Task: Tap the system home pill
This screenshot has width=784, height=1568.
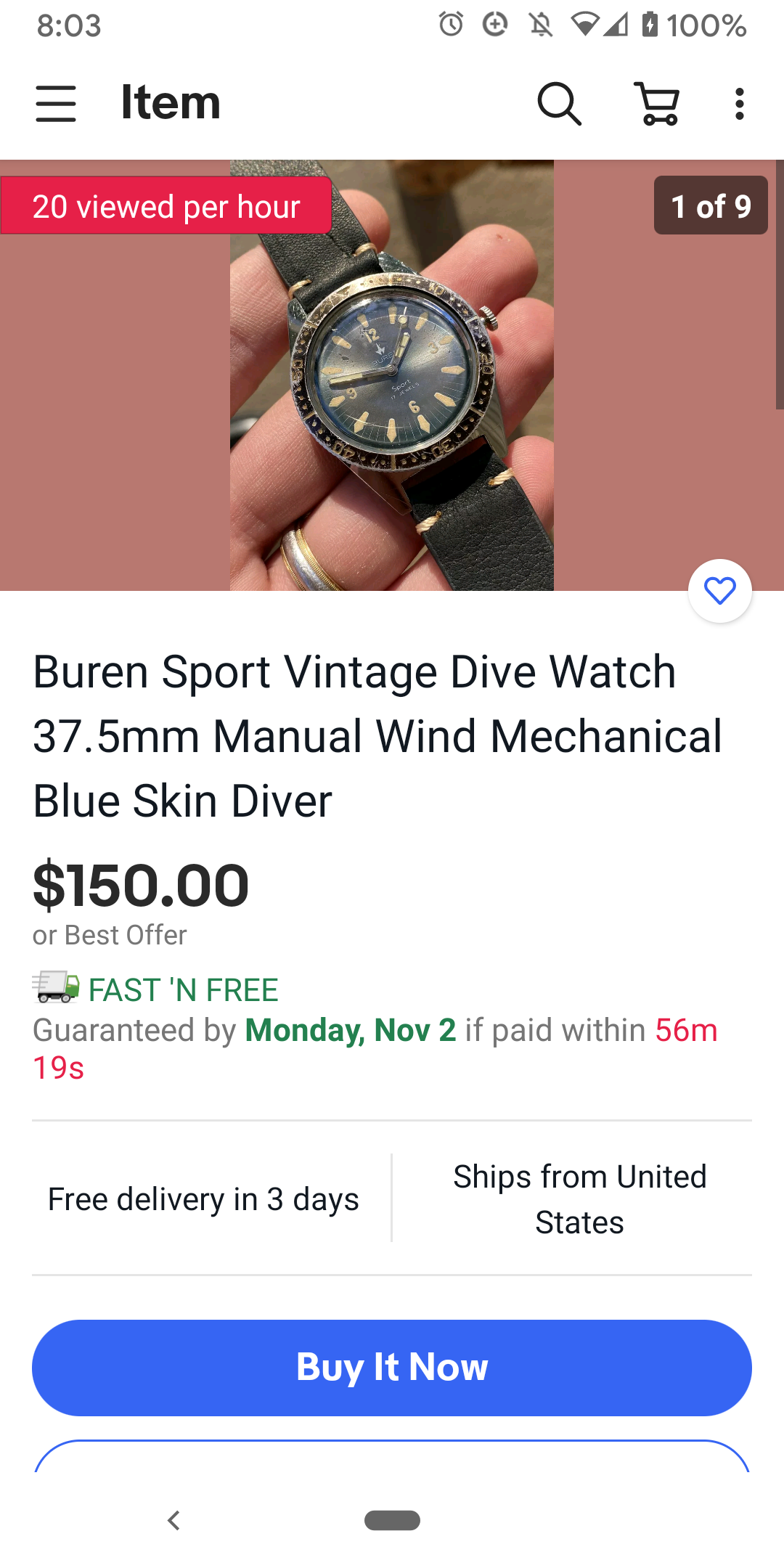Action: click(392, 1520)
